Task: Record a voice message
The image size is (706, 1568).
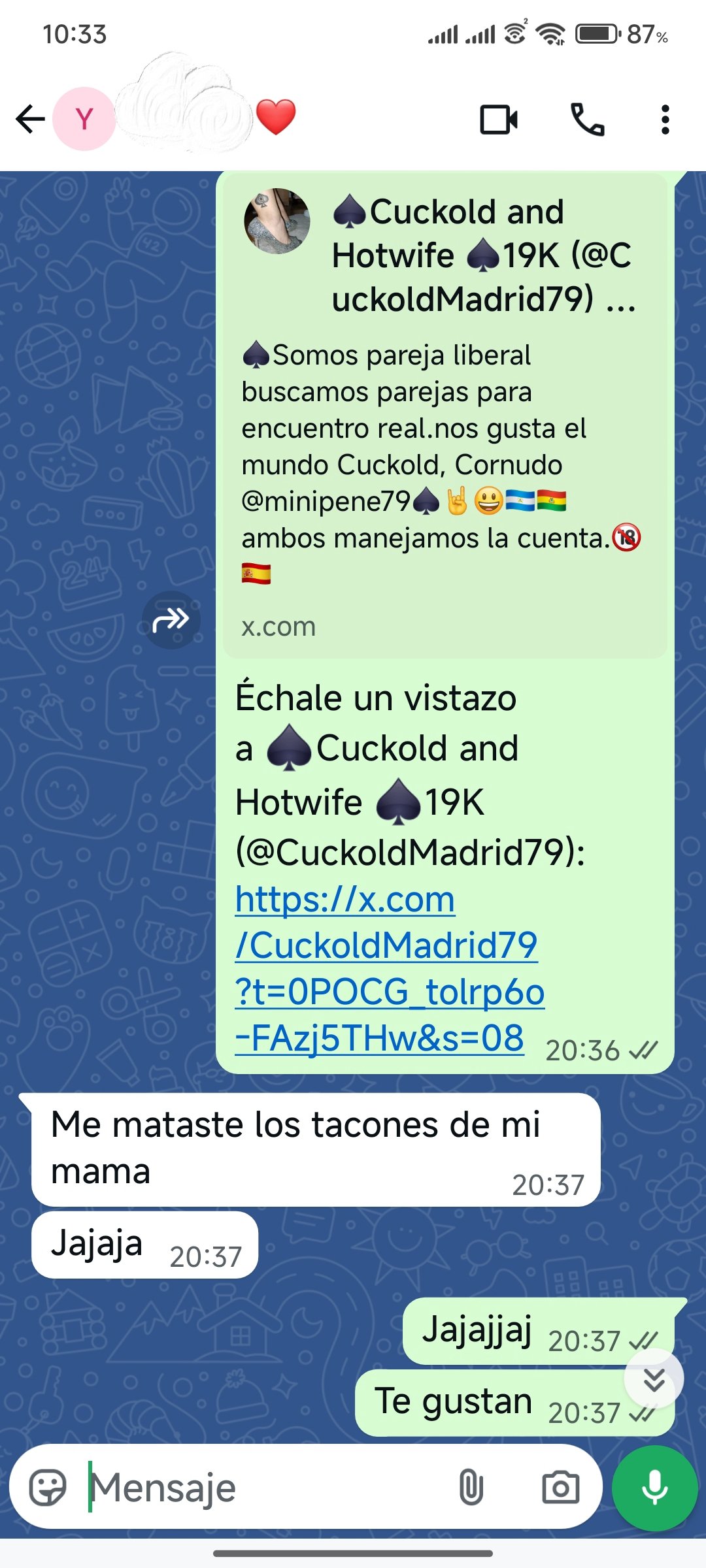Action: 654,1488
